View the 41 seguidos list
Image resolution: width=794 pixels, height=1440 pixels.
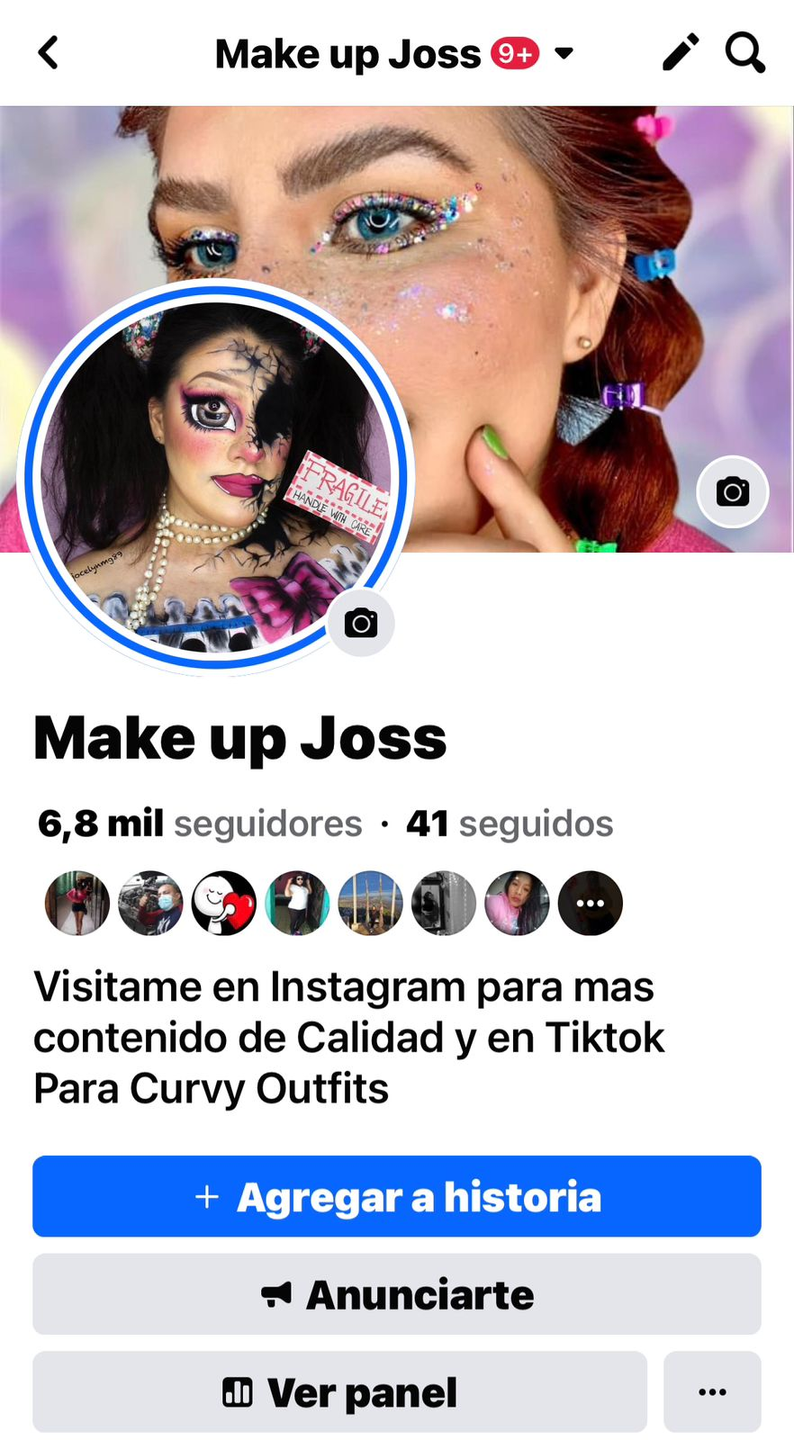[x=509, y=824]
